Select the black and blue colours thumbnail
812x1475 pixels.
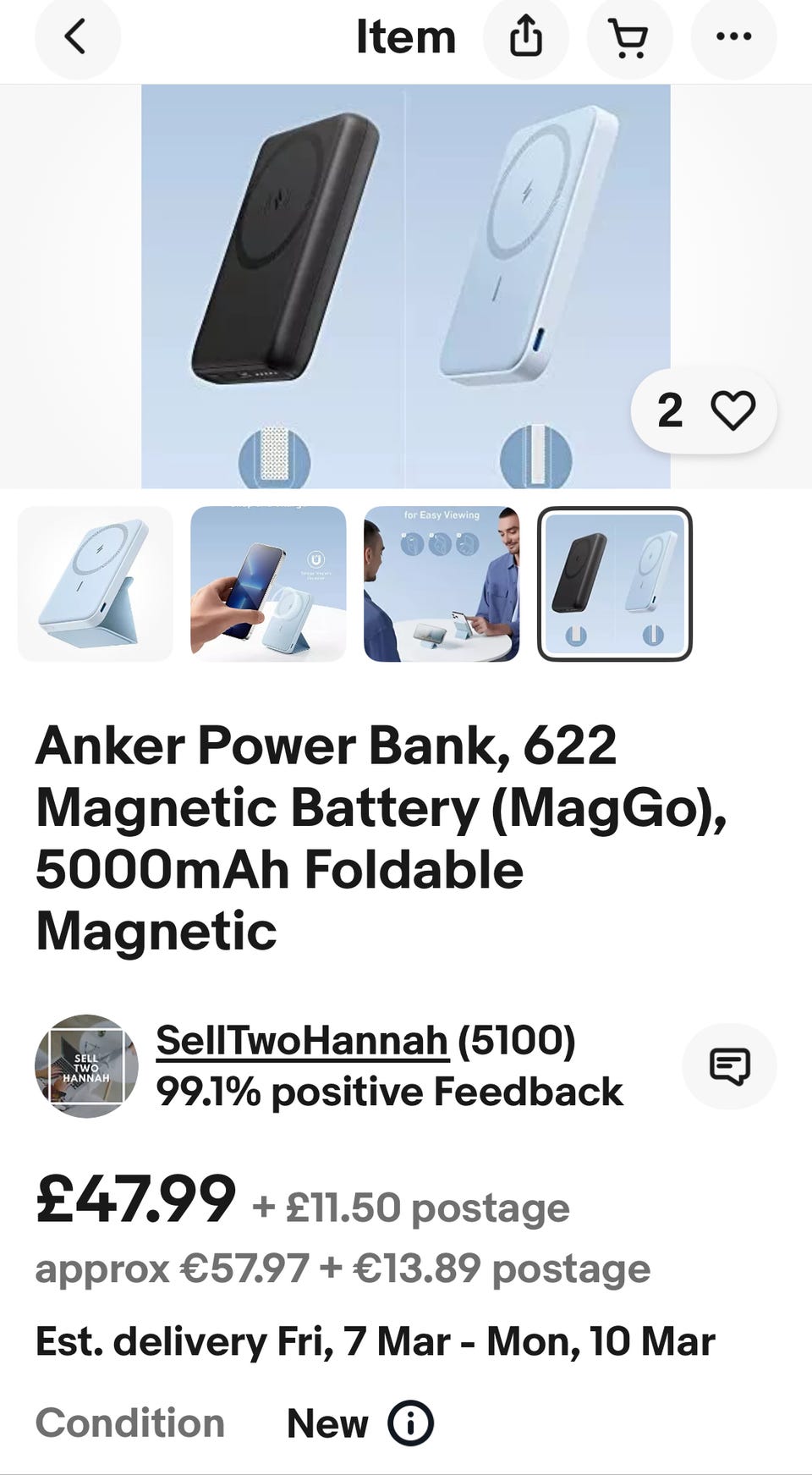pyautogui.click(x=615, y=584)
